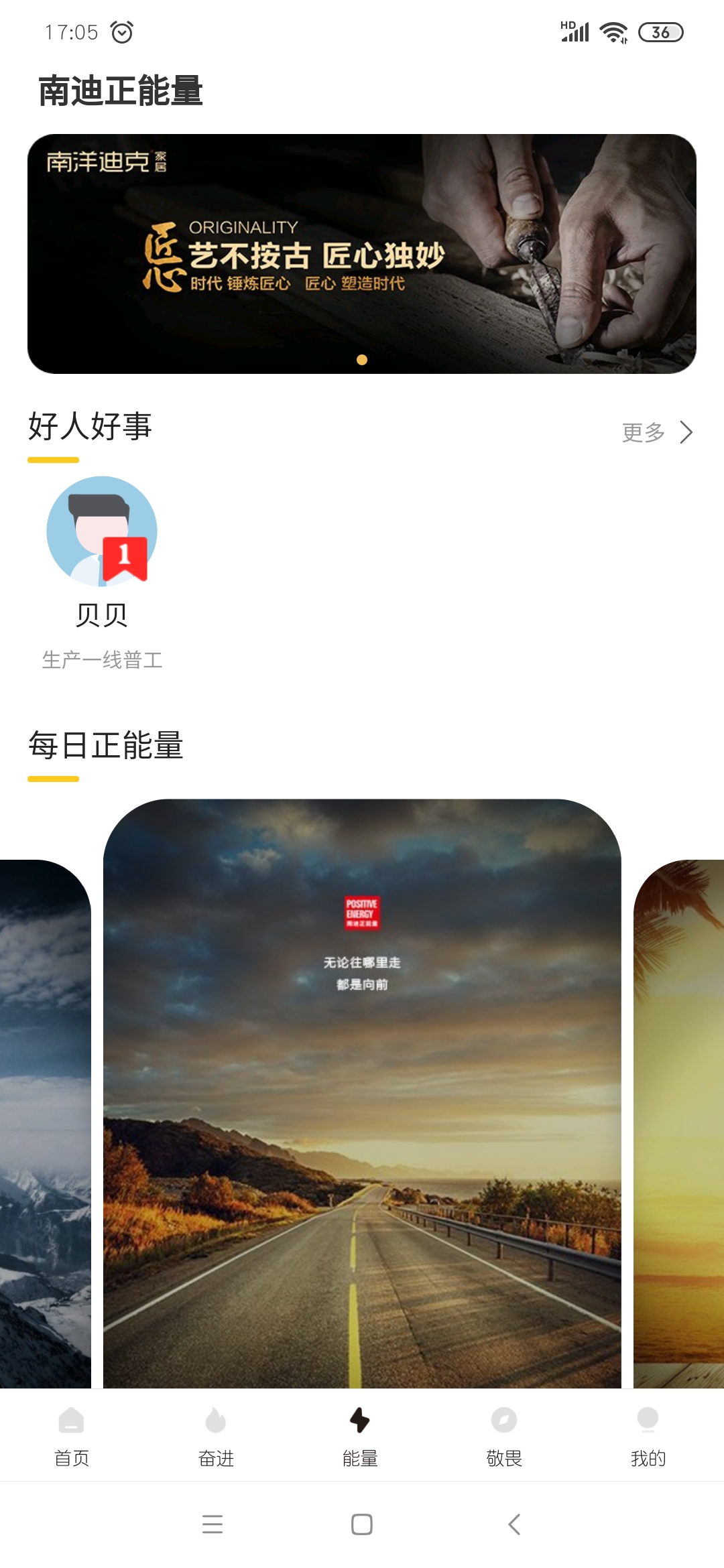Expand 好人好事 with the chevron arrow
The image size is (724, 1568).
tap(686, 433)
